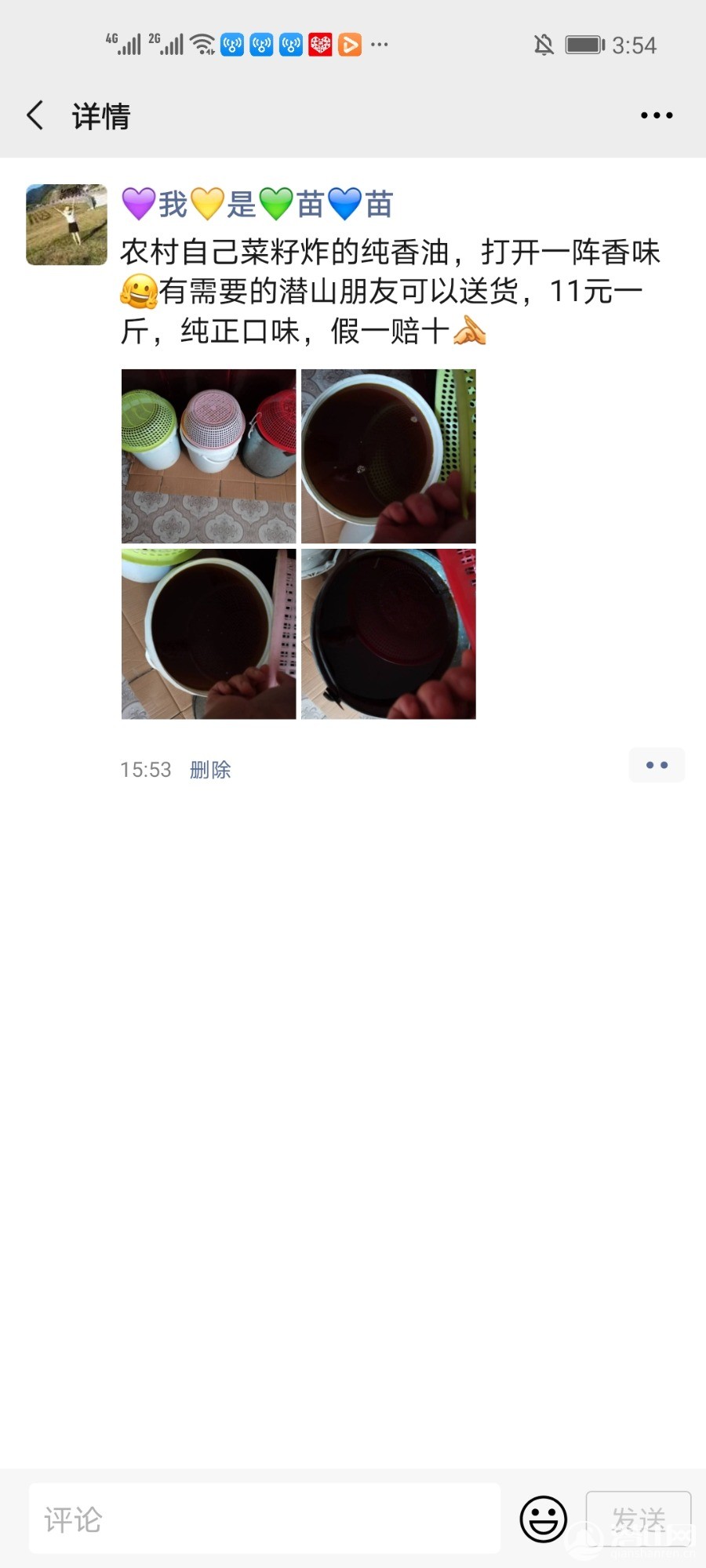Image resolution: width=706 pixels, height=1568 pixels.
Task: Open the emoji picker
Action: click(543, 1519)
